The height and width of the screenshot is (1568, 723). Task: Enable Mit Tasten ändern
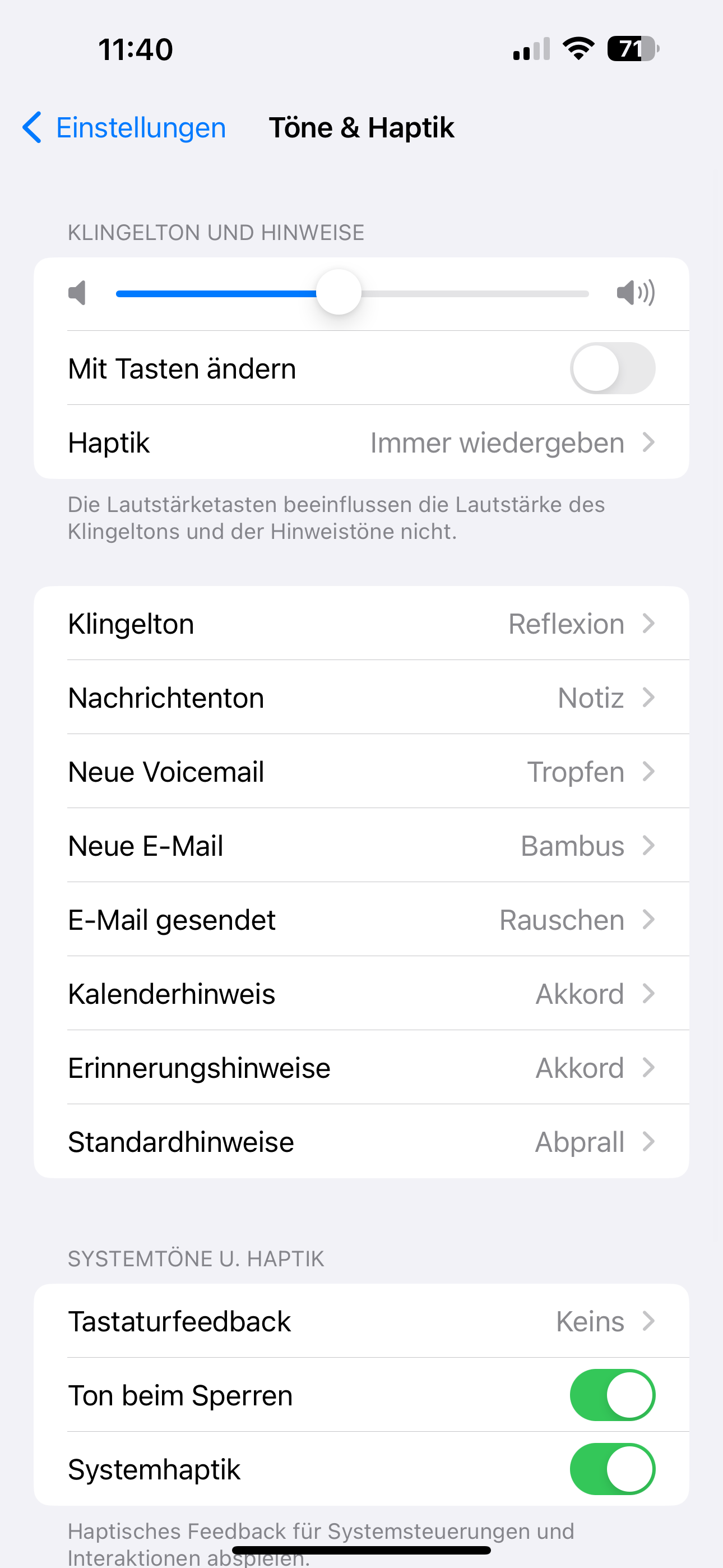click(611, 368)
